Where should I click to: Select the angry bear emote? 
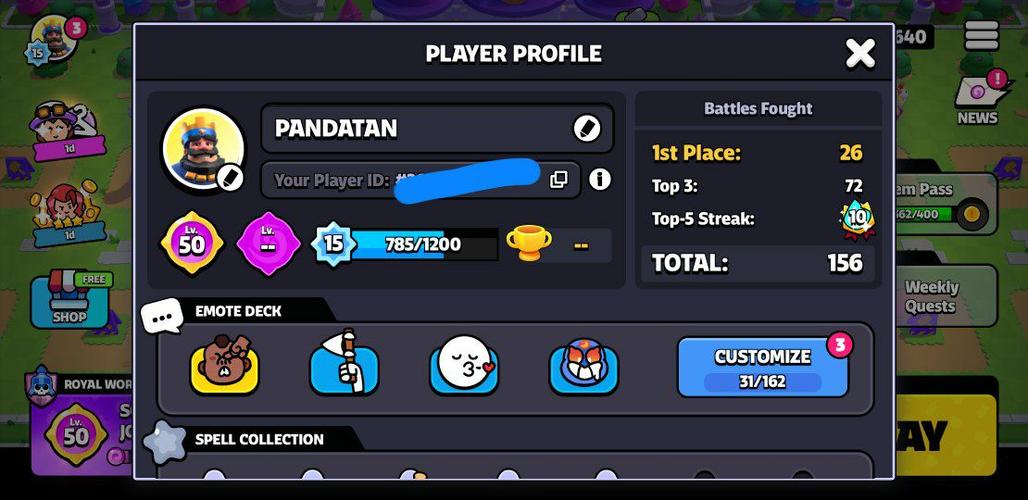coord(225,366)
